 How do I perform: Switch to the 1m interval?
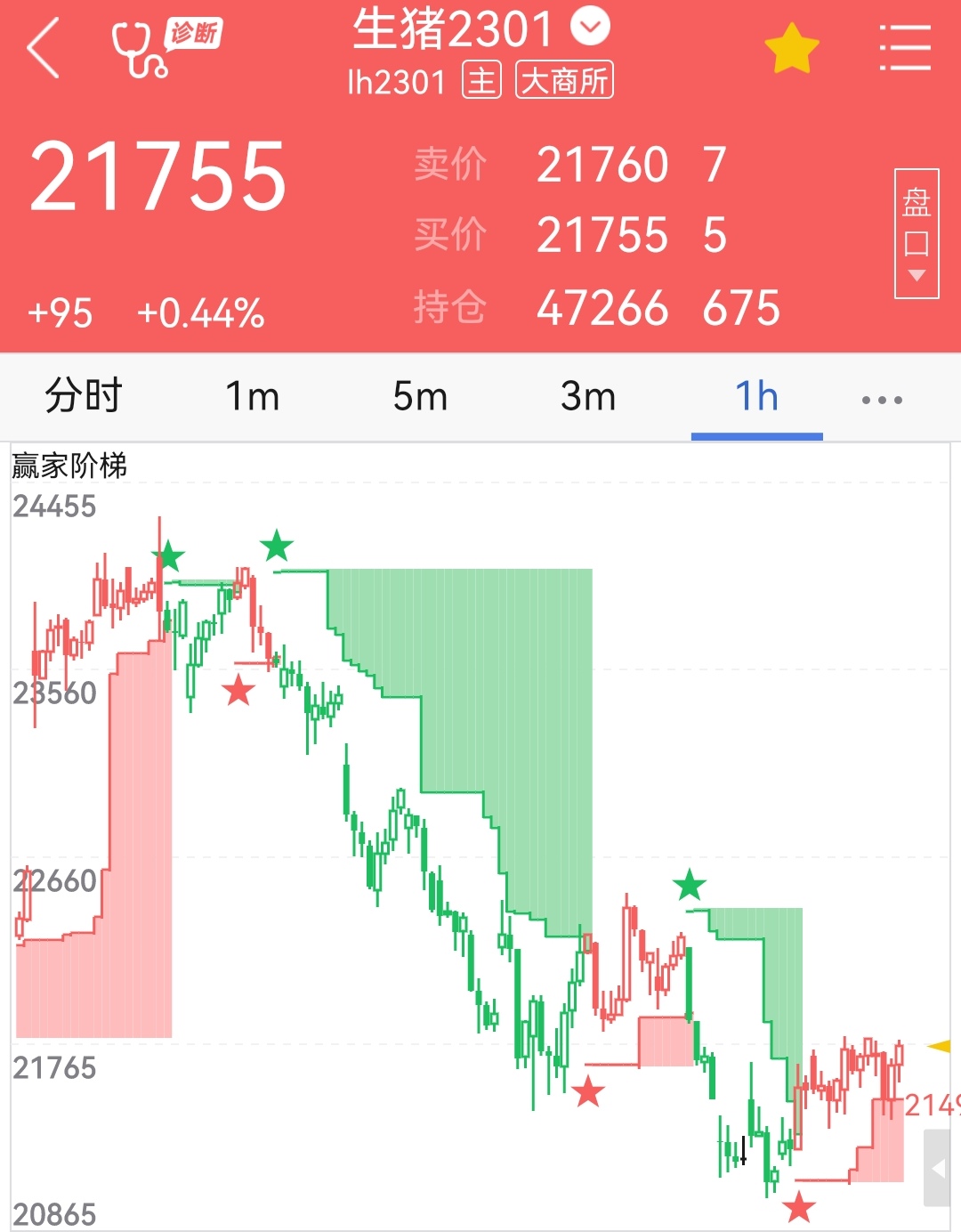[x=252, y=396]
